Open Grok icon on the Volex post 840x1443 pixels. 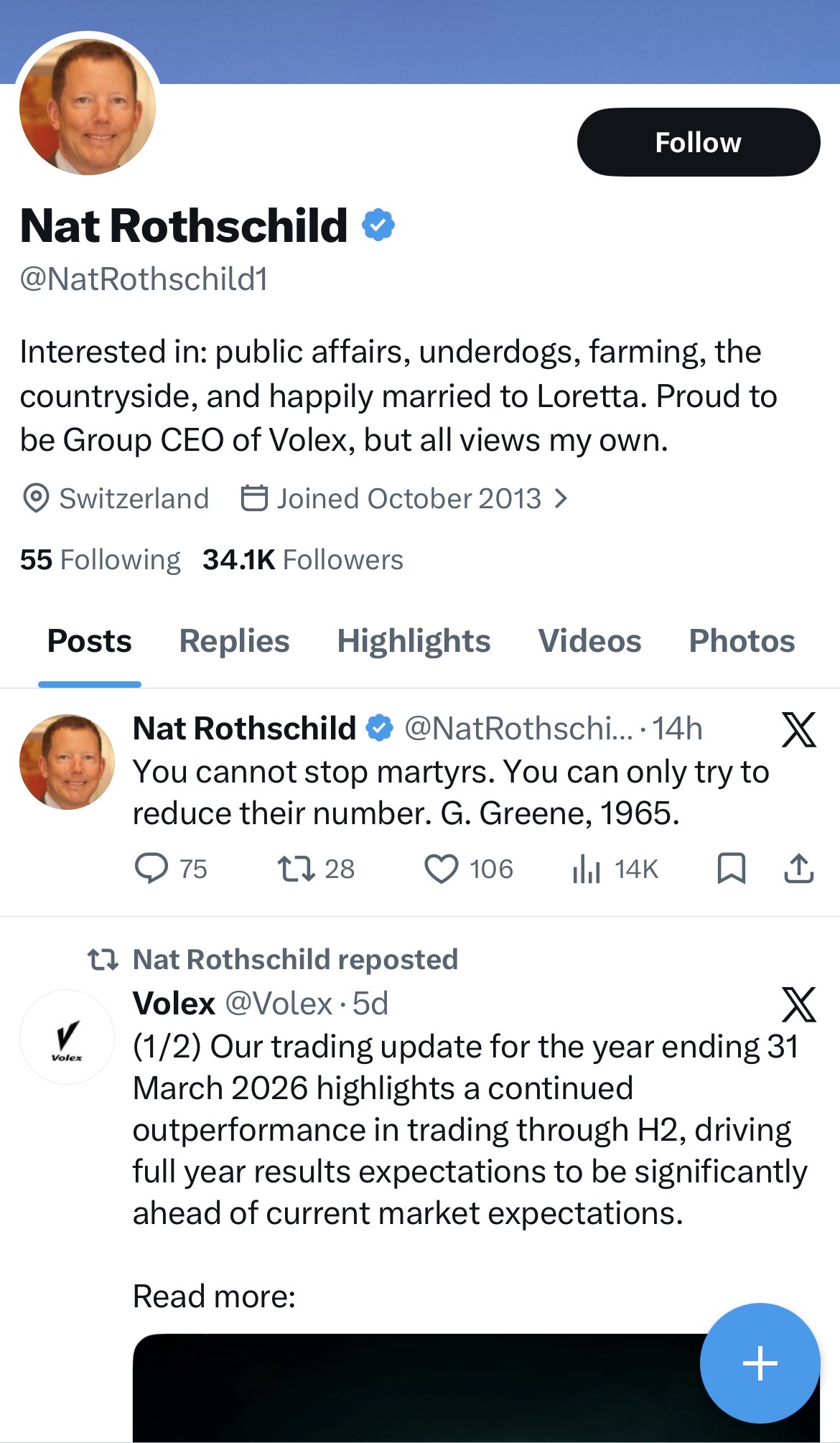point(798,1004)
